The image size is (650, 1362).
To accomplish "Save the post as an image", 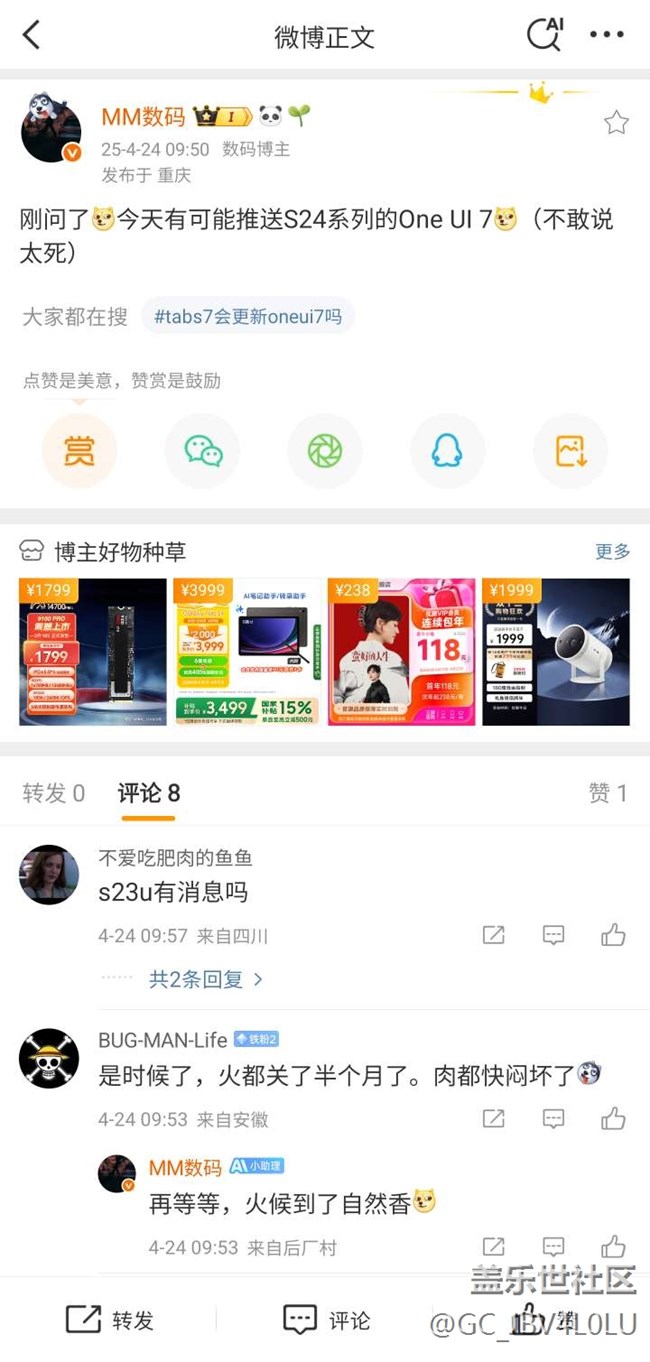I will 570,451.
